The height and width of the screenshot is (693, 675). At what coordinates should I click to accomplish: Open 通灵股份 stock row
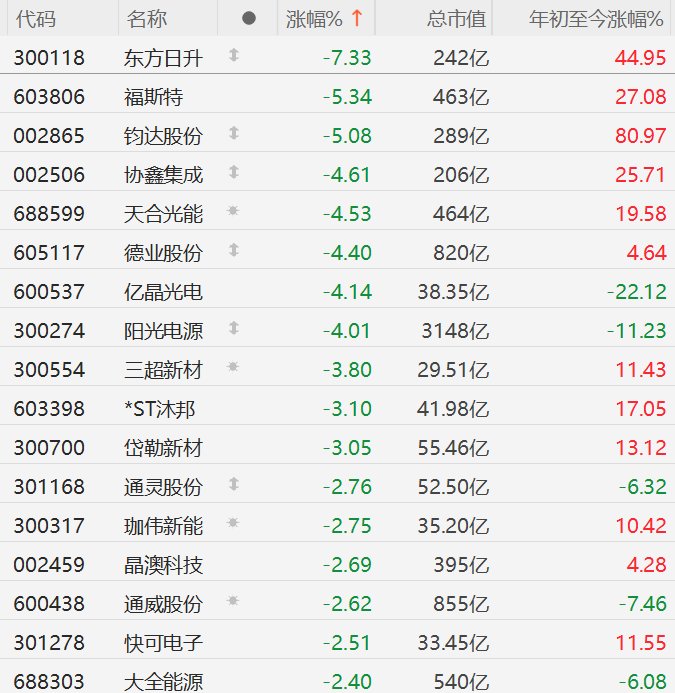163,487
